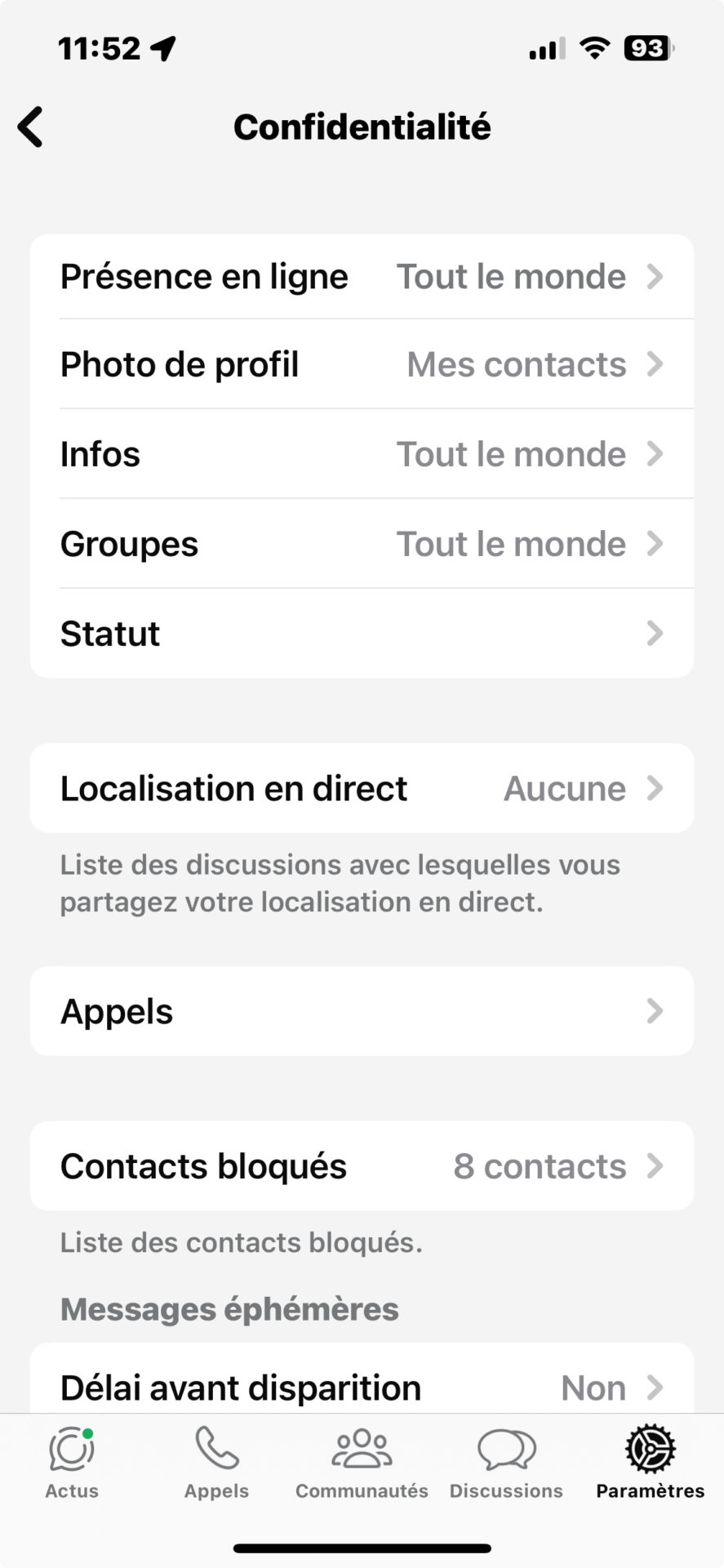Image resolution: width=724 pixels, height=1568 pixels.
Task: View the Contacts bloqués list
Action: click(362, 1166)
